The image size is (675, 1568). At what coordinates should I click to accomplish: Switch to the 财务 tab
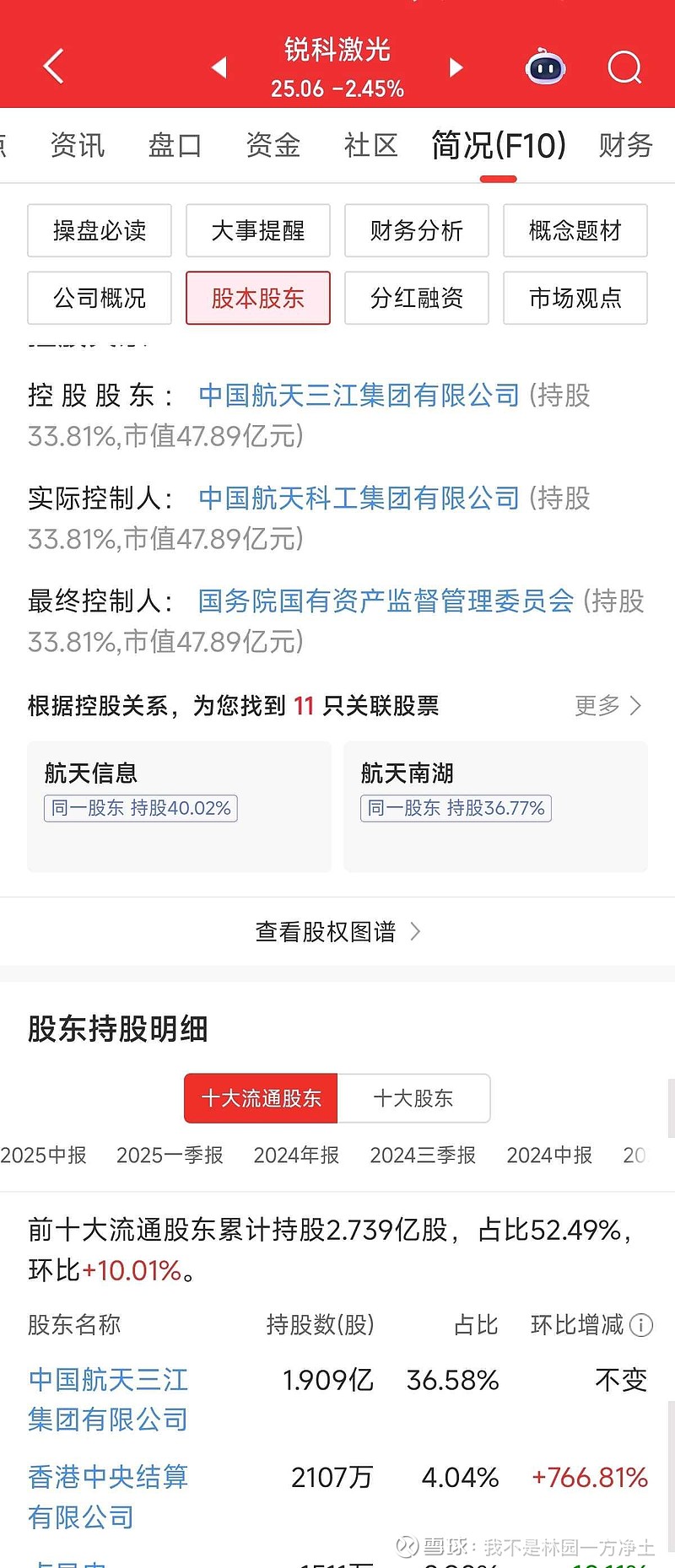pos(624,145)
